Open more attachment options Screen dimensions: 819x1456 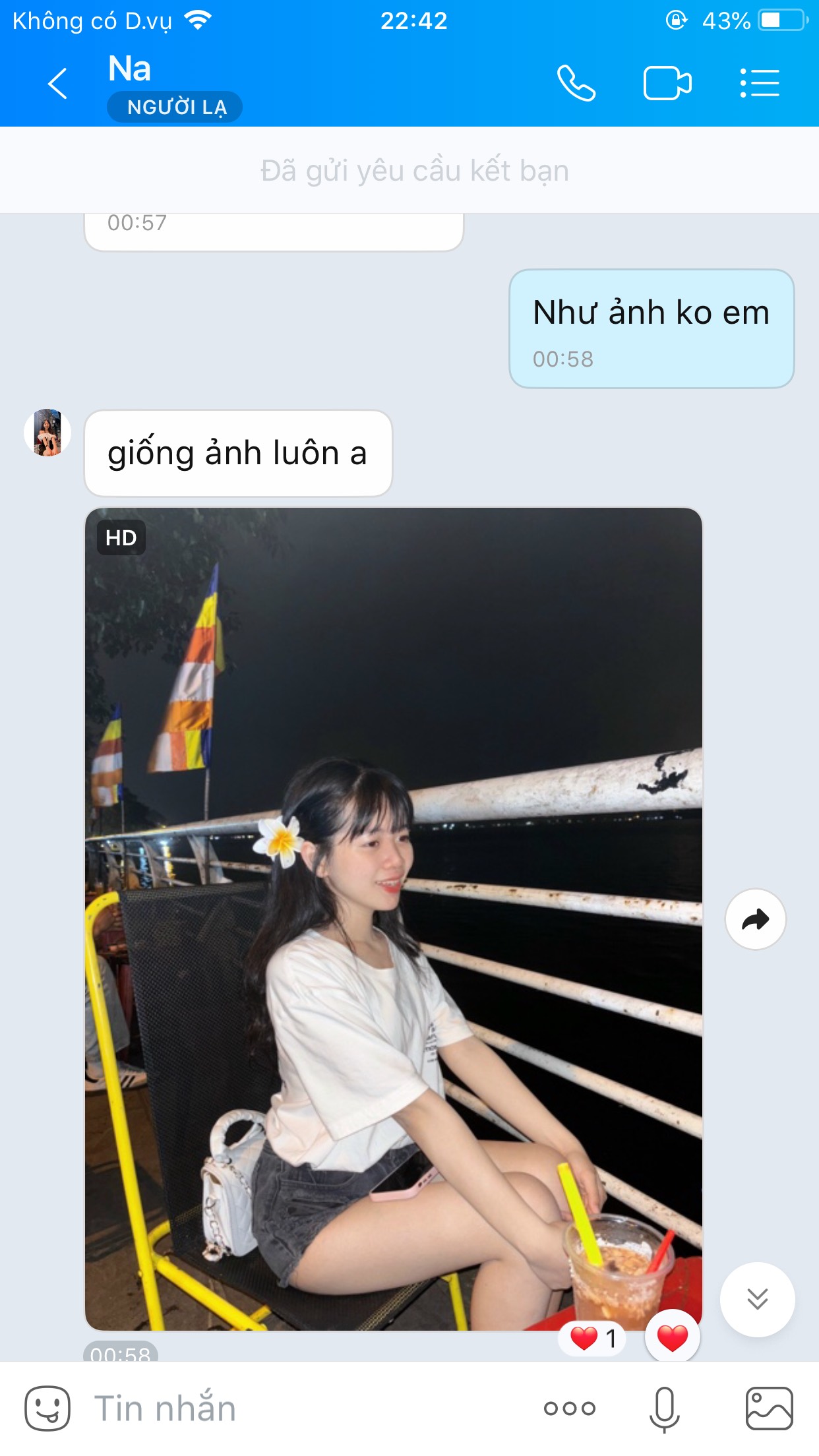(569, 1409)
